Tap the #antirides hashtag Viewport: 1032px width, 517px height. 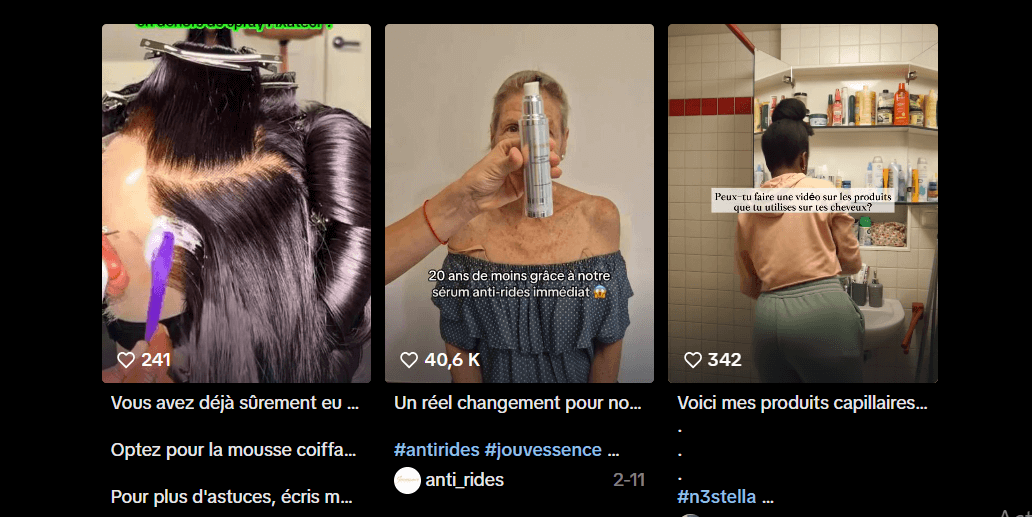(436, 450)
